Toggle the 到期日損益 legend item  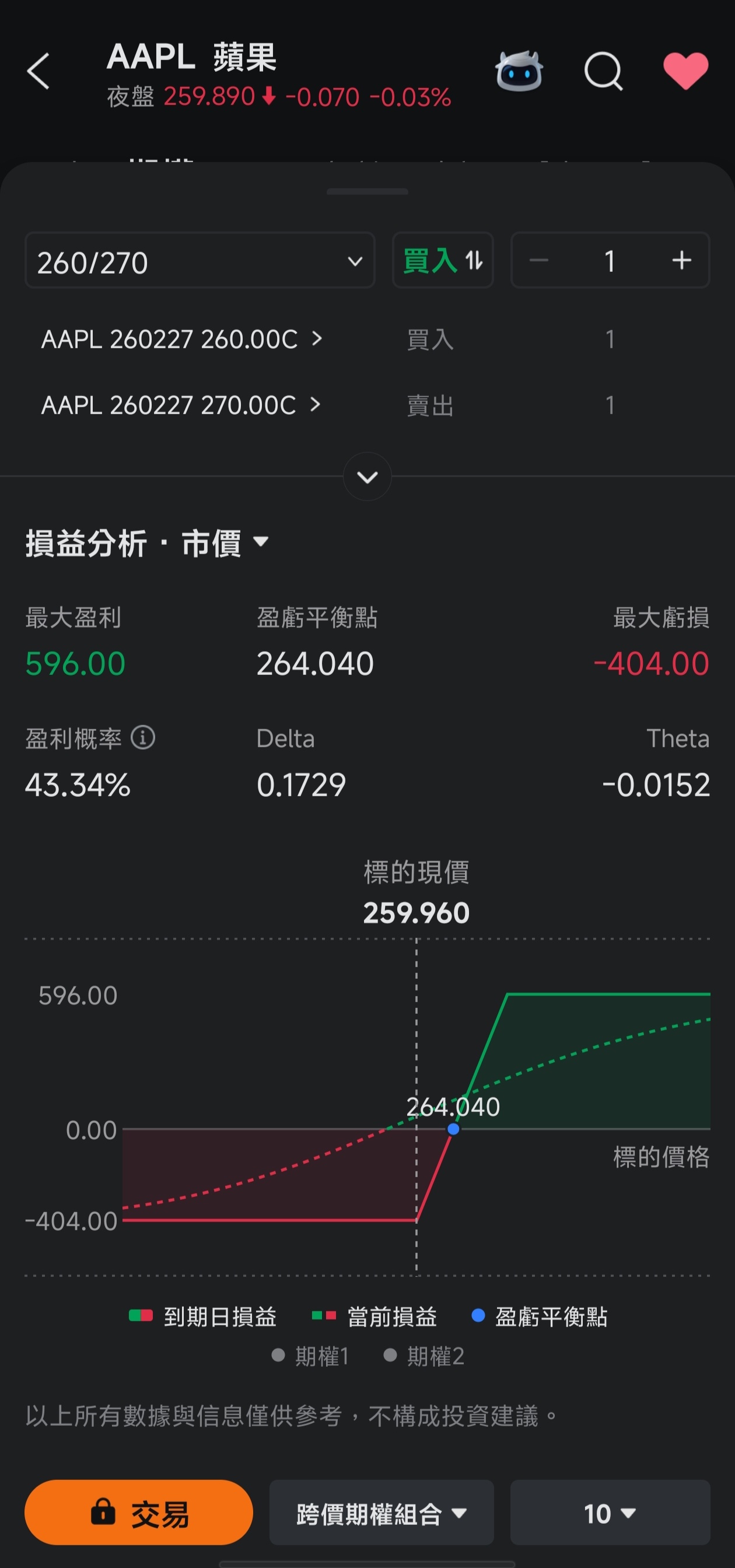202,1315
